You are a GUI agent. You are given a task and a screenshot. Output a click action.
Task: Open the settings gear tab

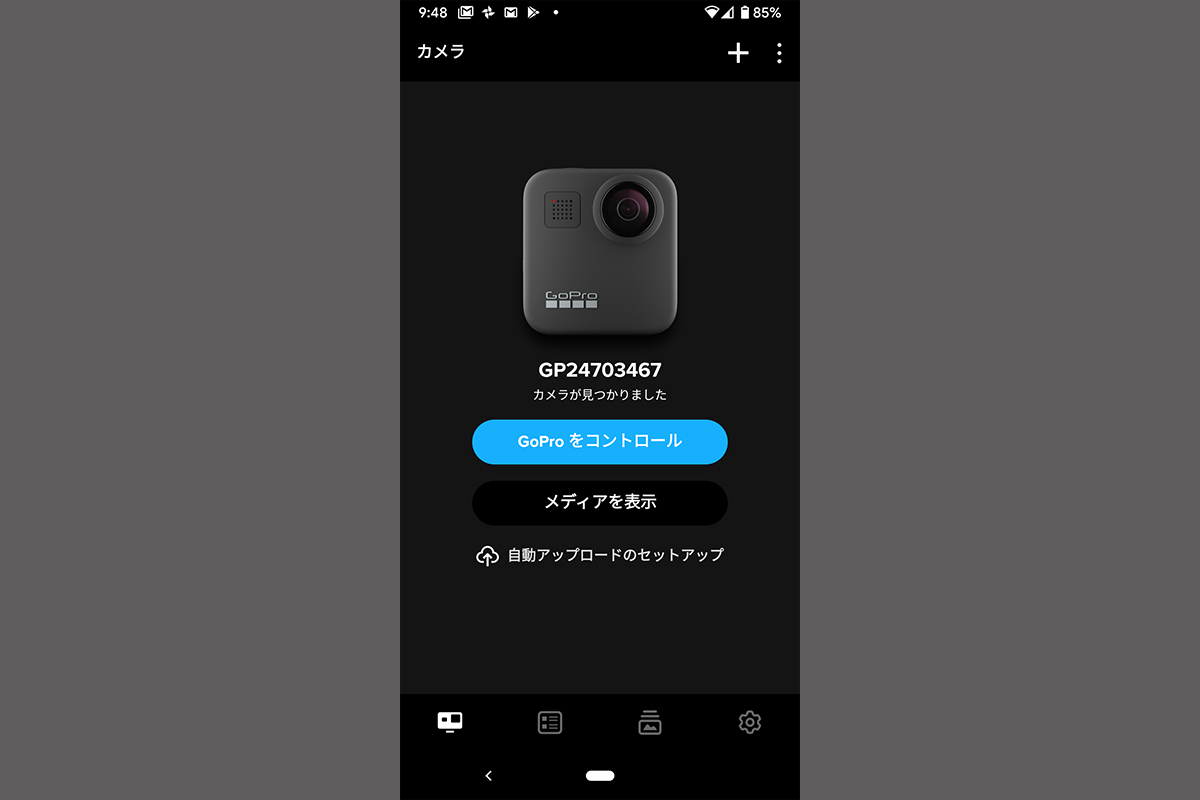[750, 722]
